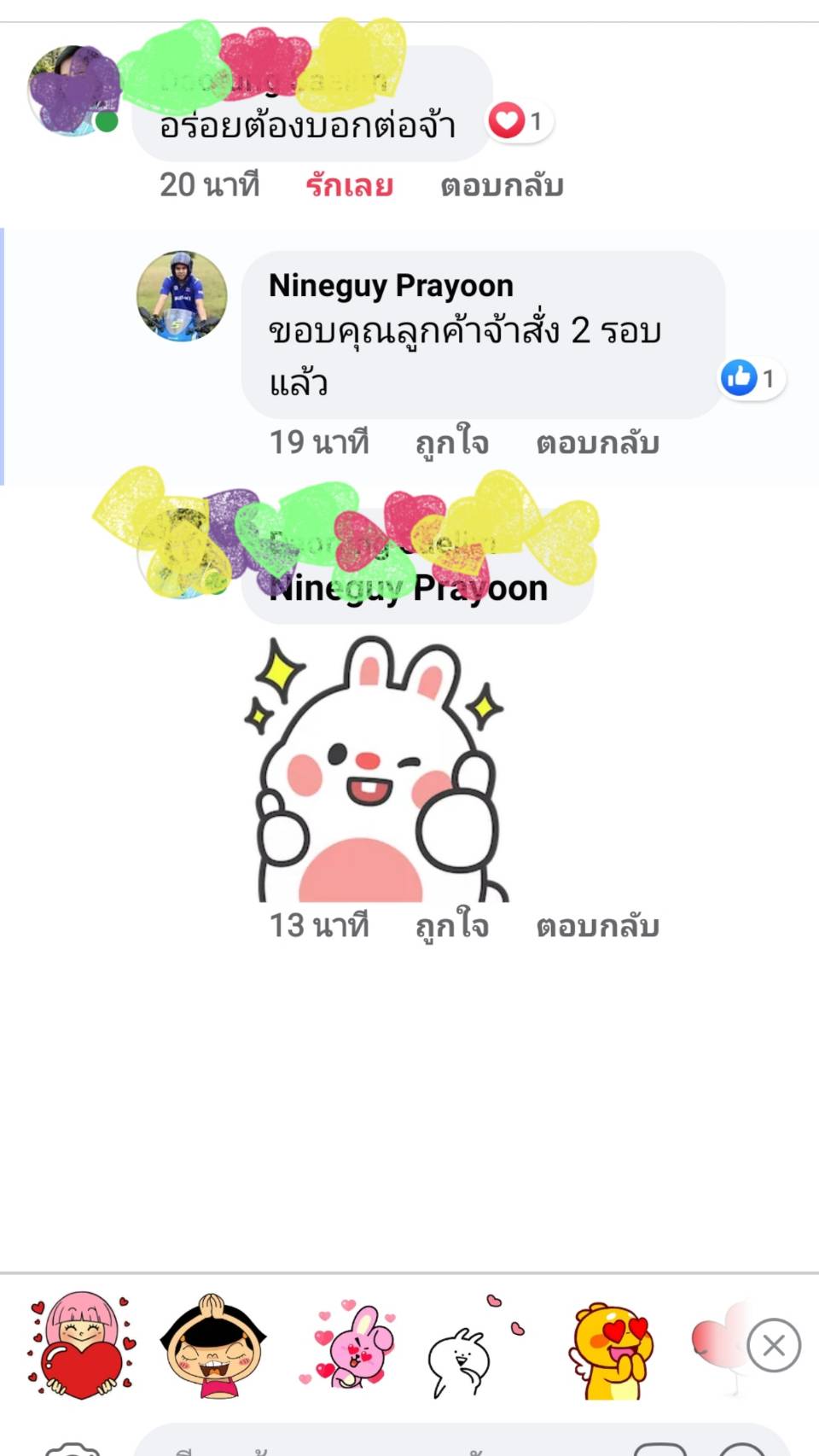Dismiss the sticker suggestions row
The image size is (819, 1456).
click(x=773, y=1345)
